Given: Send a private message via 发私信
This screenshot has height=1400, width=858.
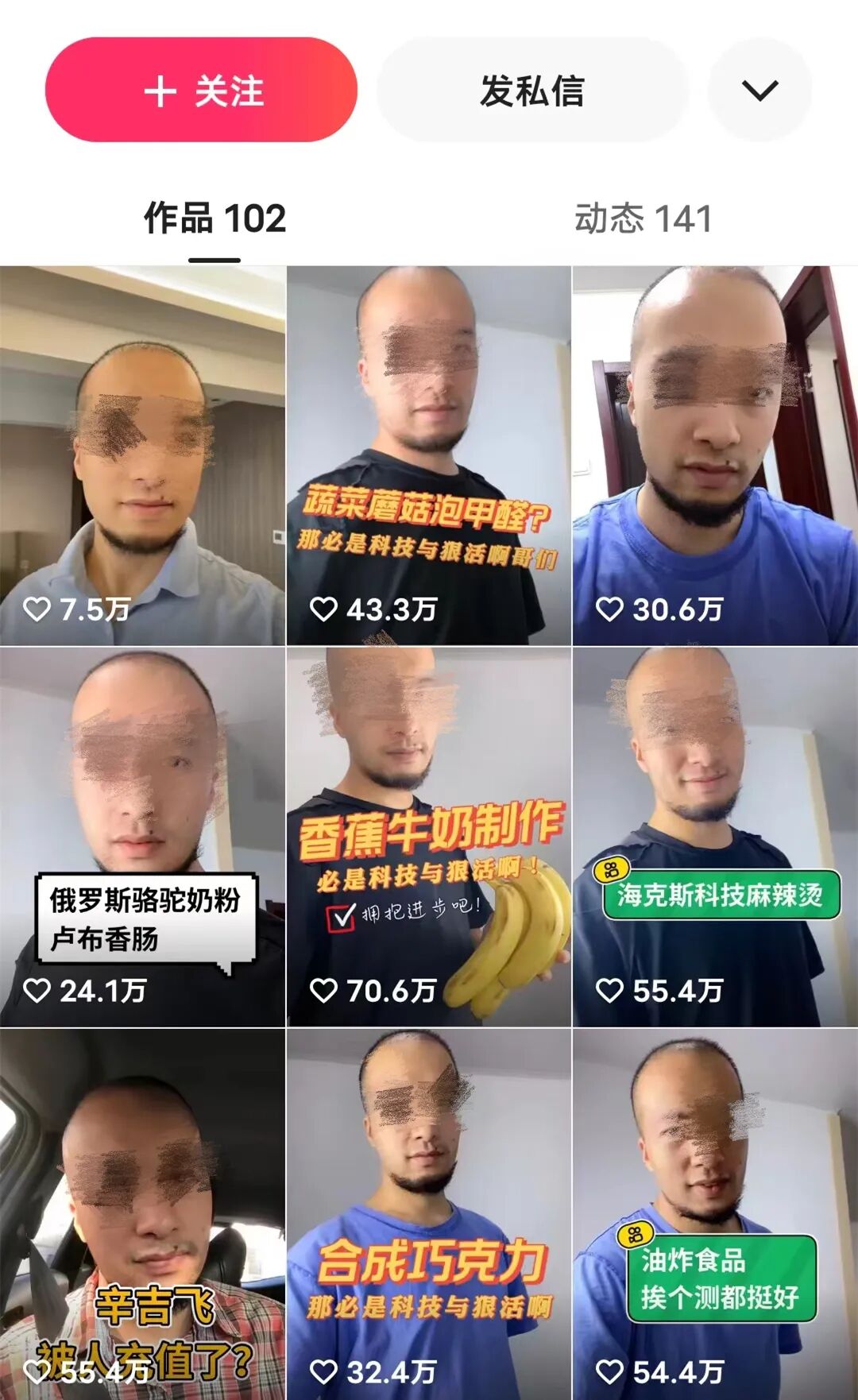Looking at the screenshot, I should [531, 90].
